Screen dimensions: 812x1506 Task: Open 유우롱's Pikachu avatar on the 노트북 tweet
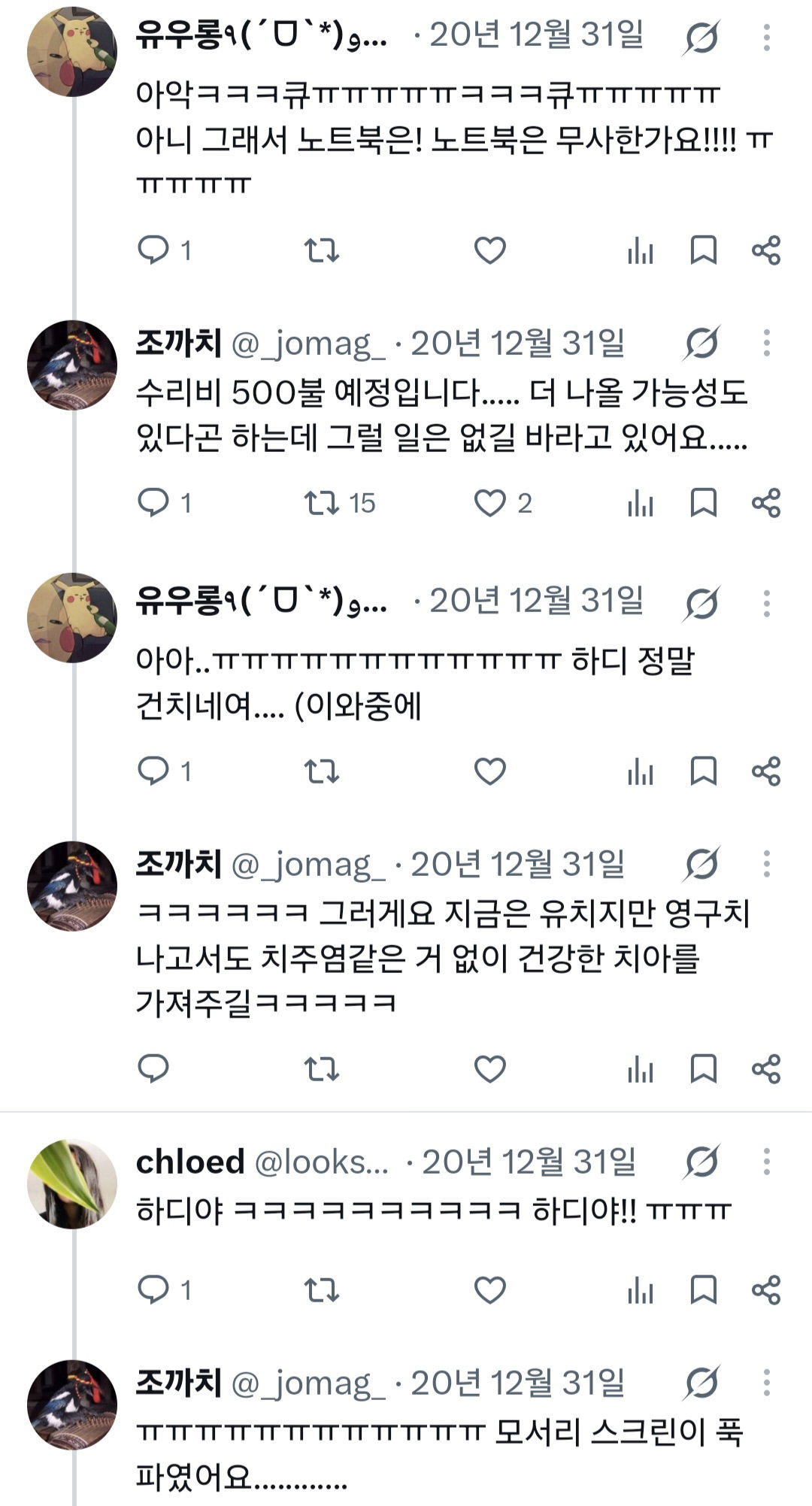coord(72,52)
